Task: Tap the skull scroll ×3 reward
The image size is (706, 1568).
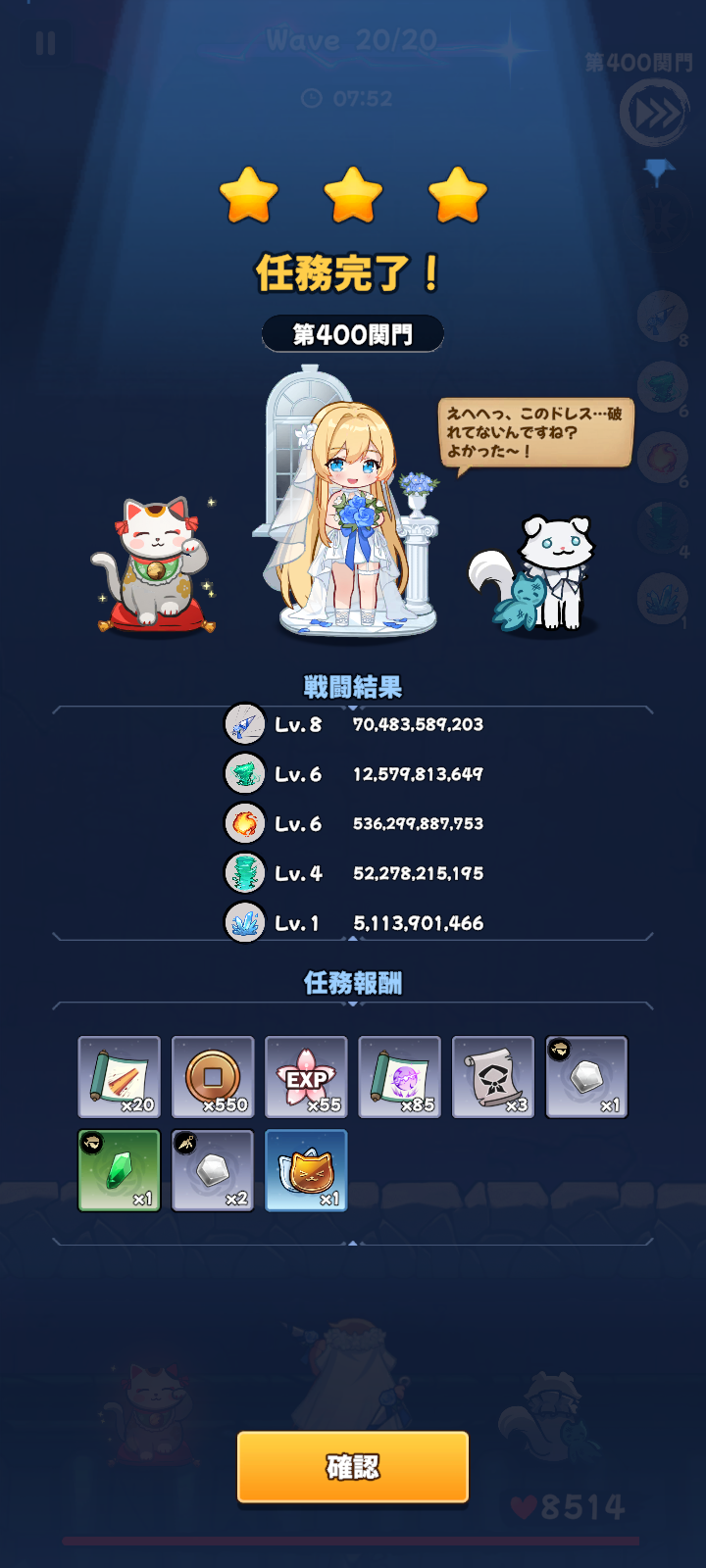Action: pyautogui.click(x=493, y=1077)
